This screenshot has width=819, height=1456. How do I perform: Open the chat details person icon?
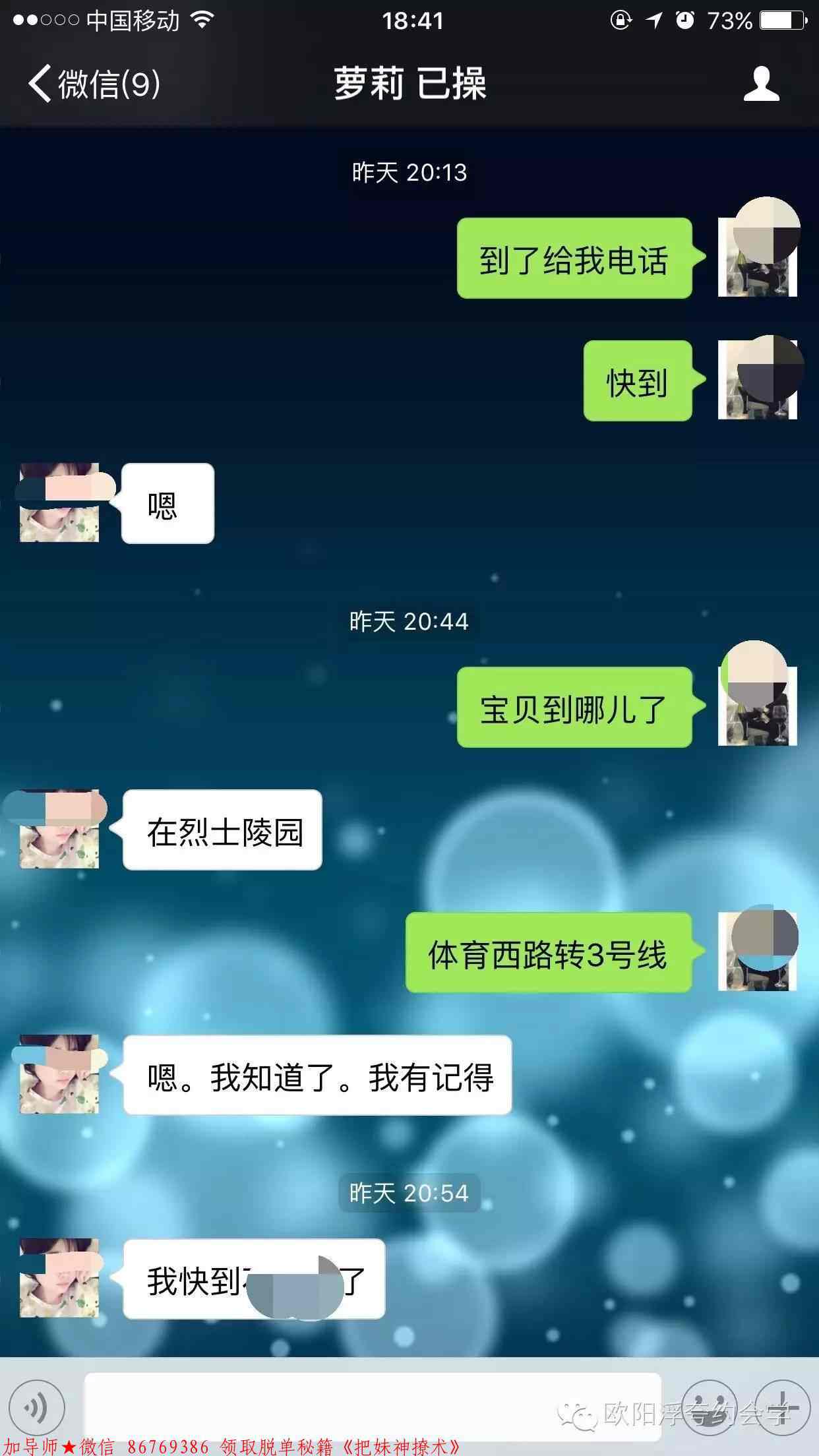761,84
